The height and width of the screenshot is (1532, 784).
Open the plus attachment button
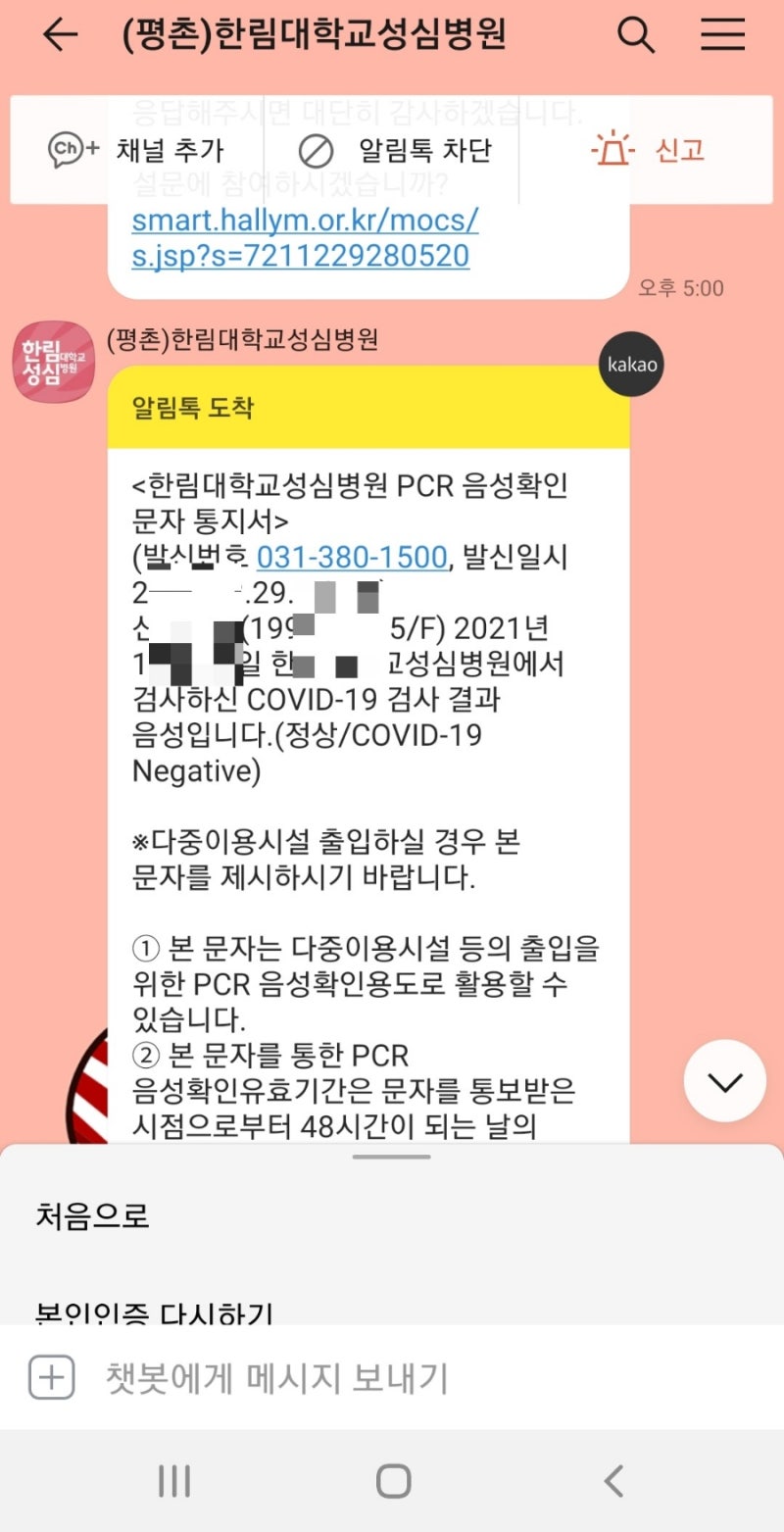[x=52, y=1377]
